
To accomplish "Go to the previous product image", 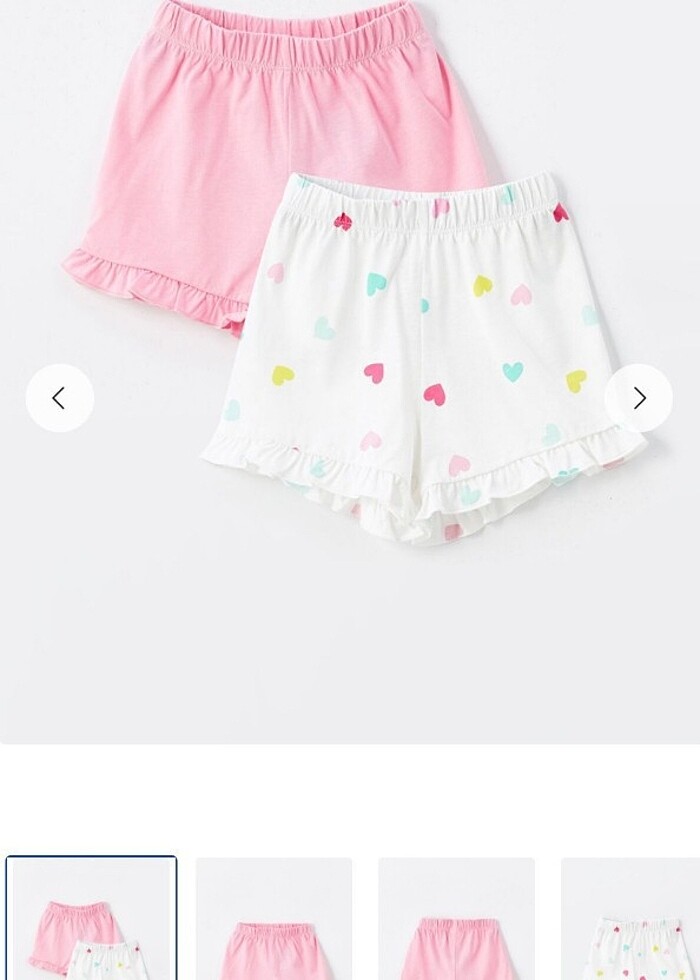I will click(60, 398).
